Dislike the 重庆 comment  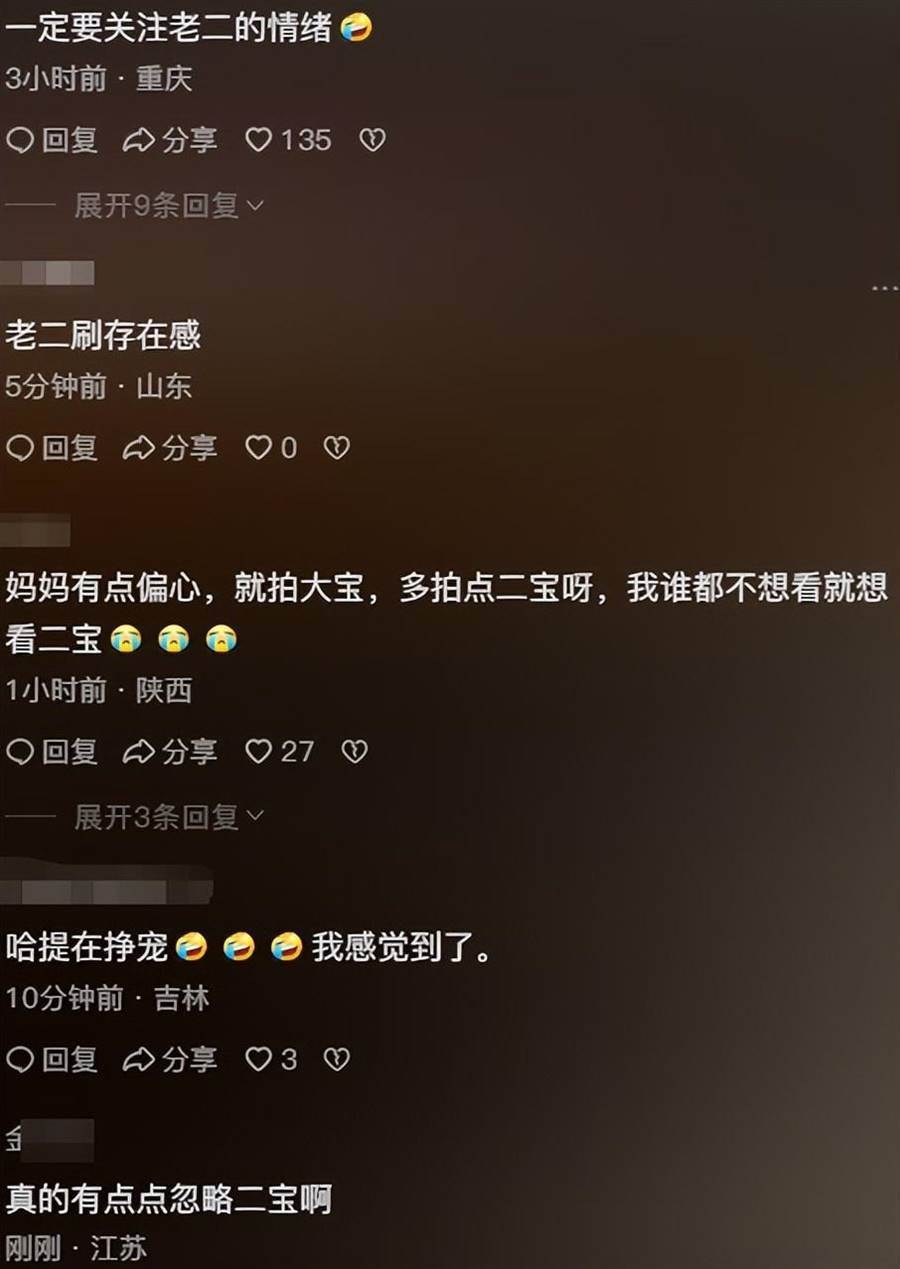[x=372, y=140]
